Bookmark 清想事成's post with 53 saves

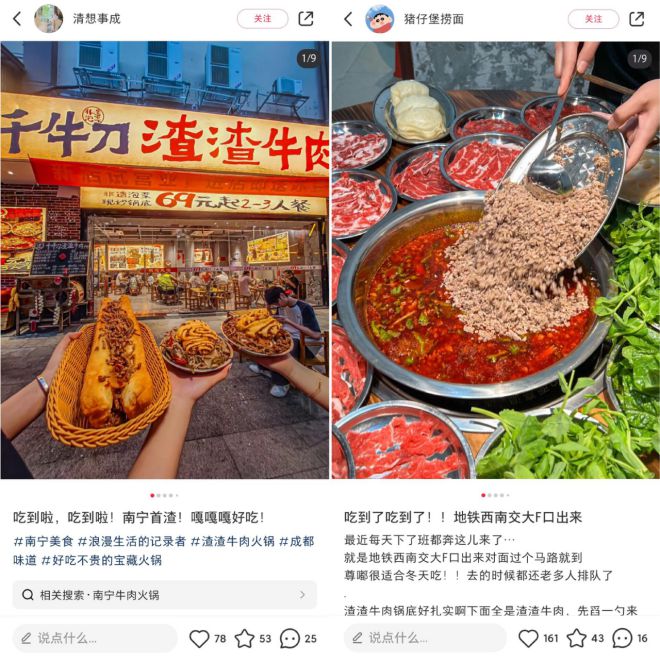click(245, 638)
